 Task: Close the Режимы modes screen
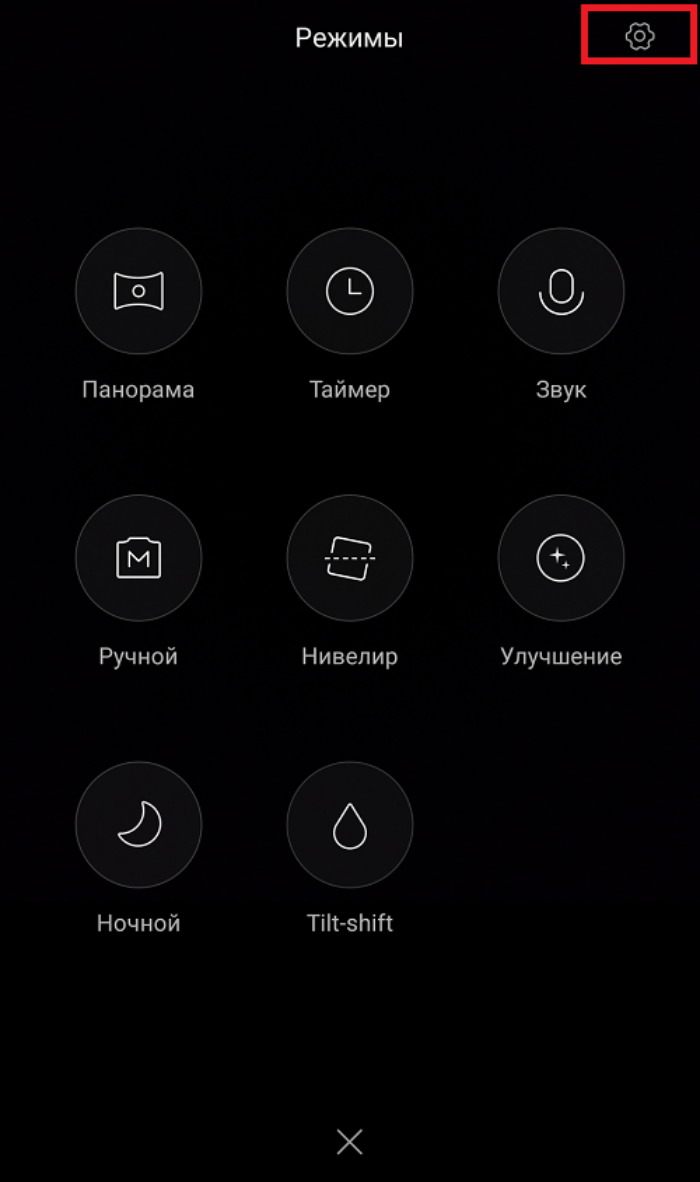(350, 1141)
